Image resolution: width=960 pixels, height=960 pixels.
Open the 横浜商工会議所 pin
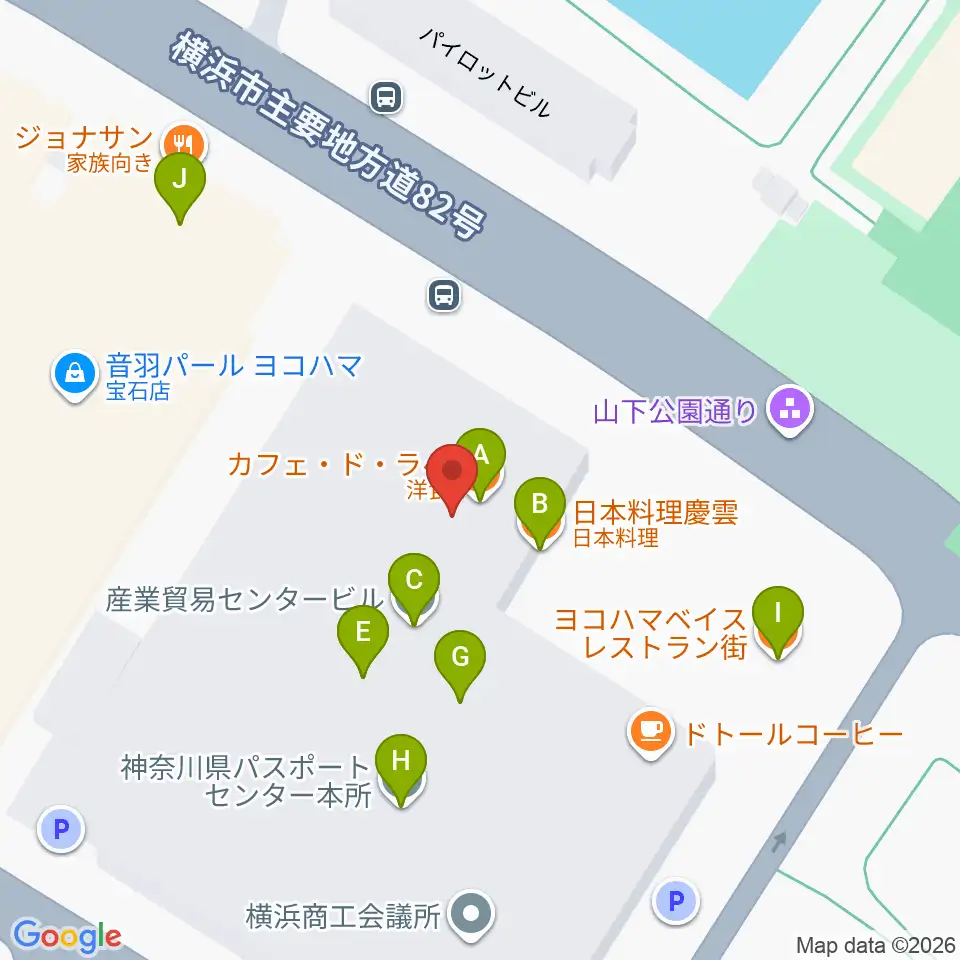click(471, 915)
